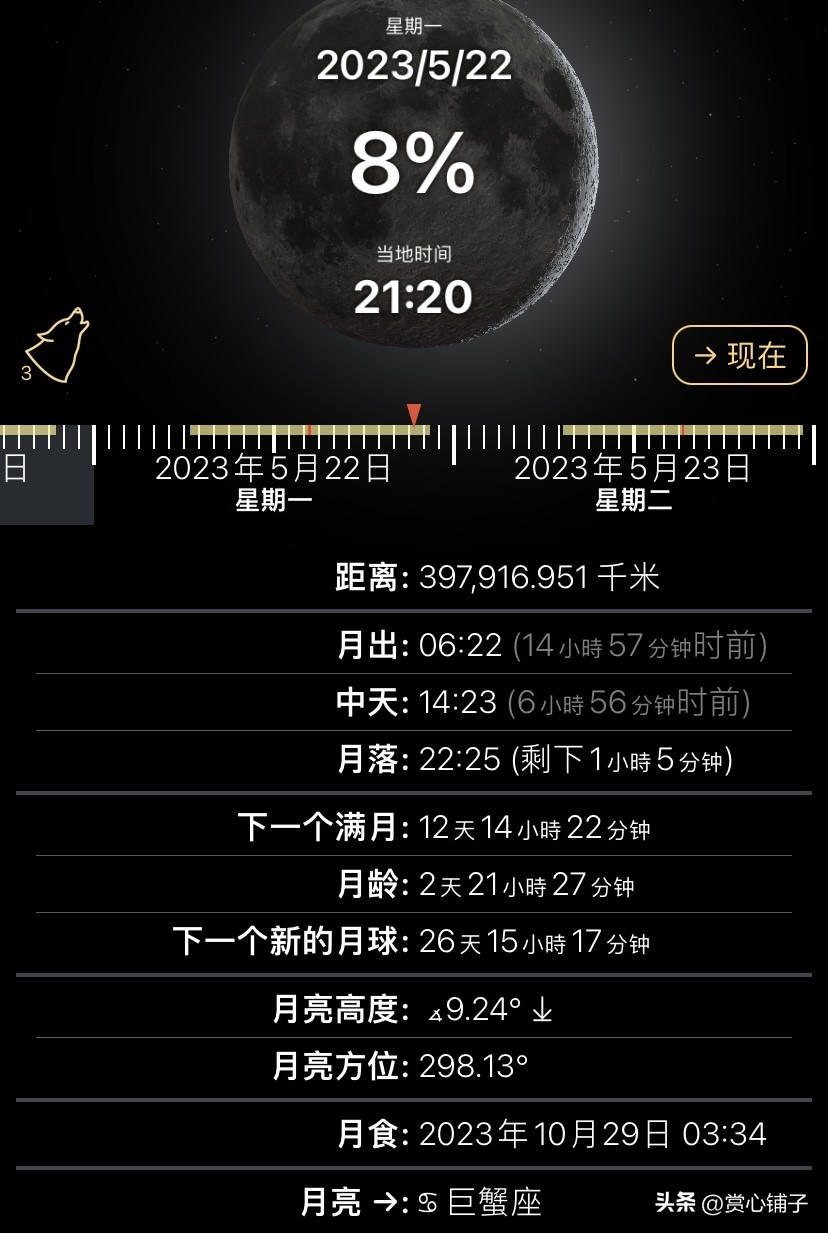Tap the arrow icon inside the 现在 button
828x1233 pixels.
pyautogui.click(x=703, y=354)
